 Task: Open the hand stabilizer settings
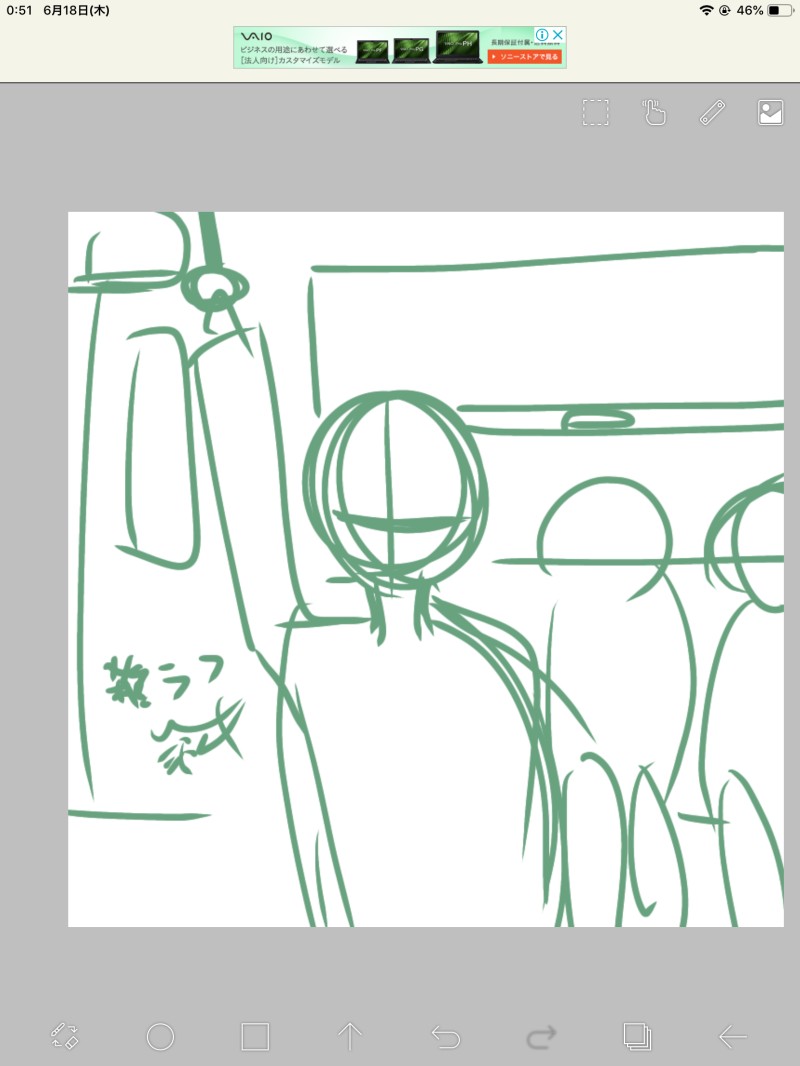point(654,112)
